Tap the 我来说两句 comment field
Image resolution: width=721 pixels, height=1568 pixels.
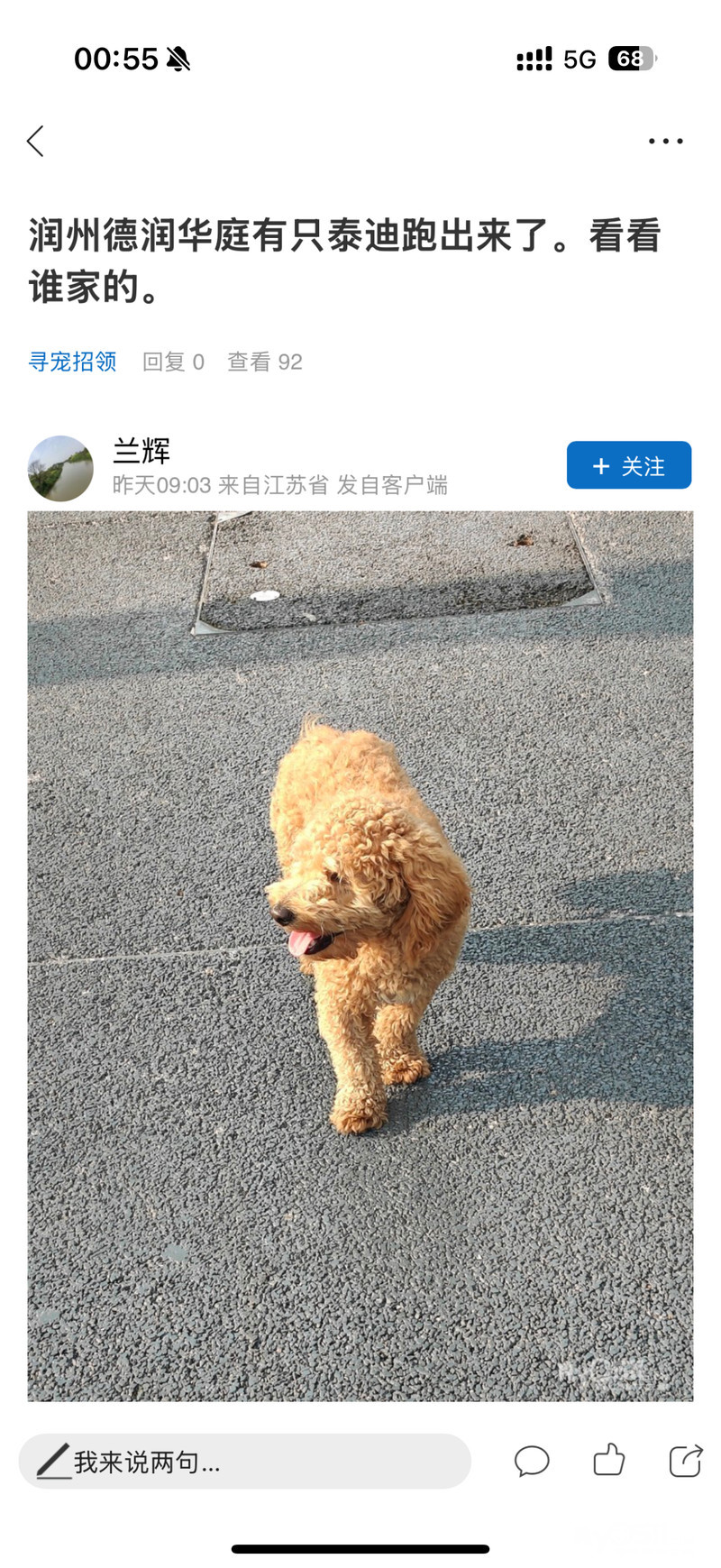pos(245,1462)
